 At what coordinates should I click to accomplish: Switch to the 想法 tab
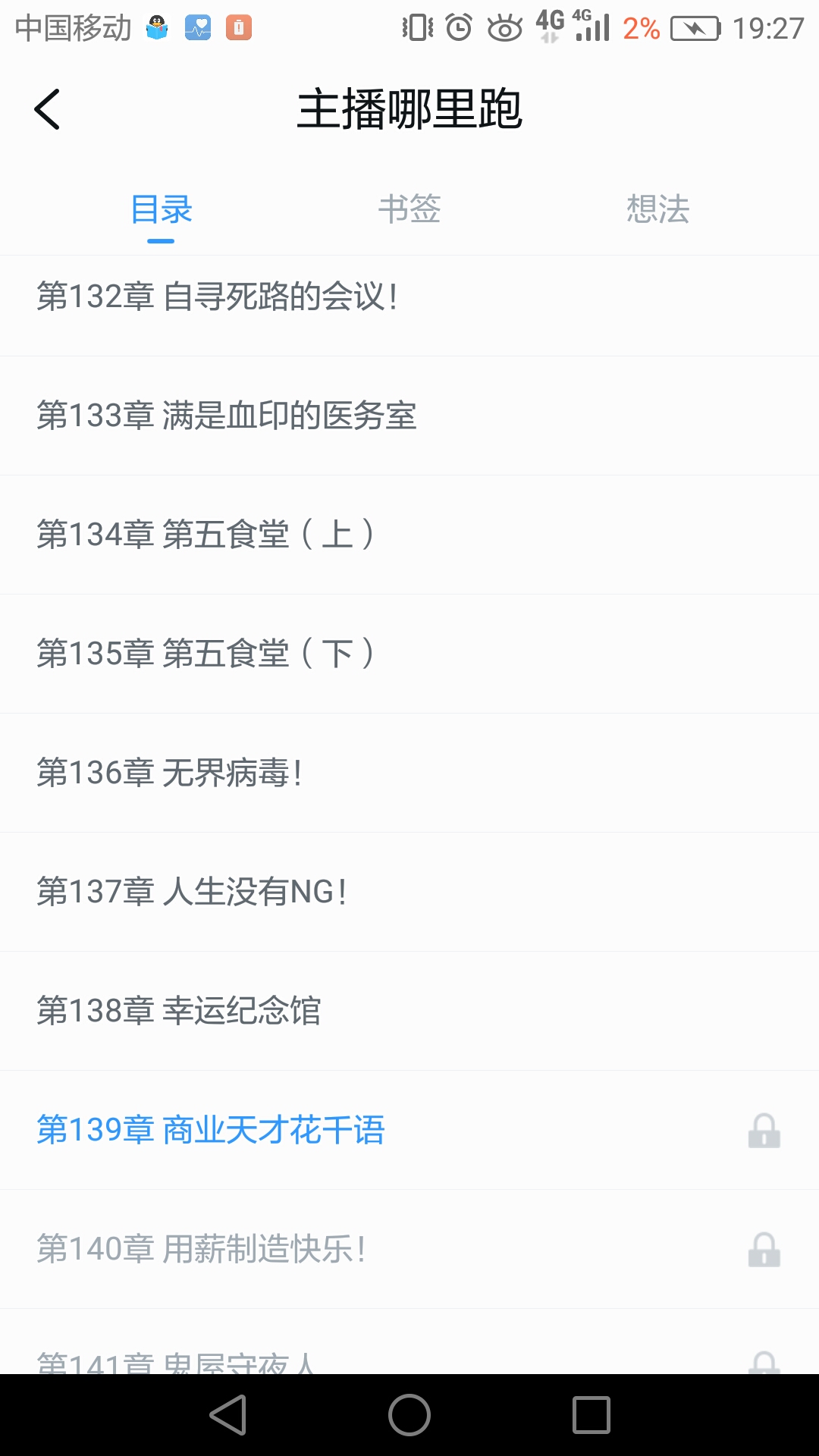tap(657, 209)
